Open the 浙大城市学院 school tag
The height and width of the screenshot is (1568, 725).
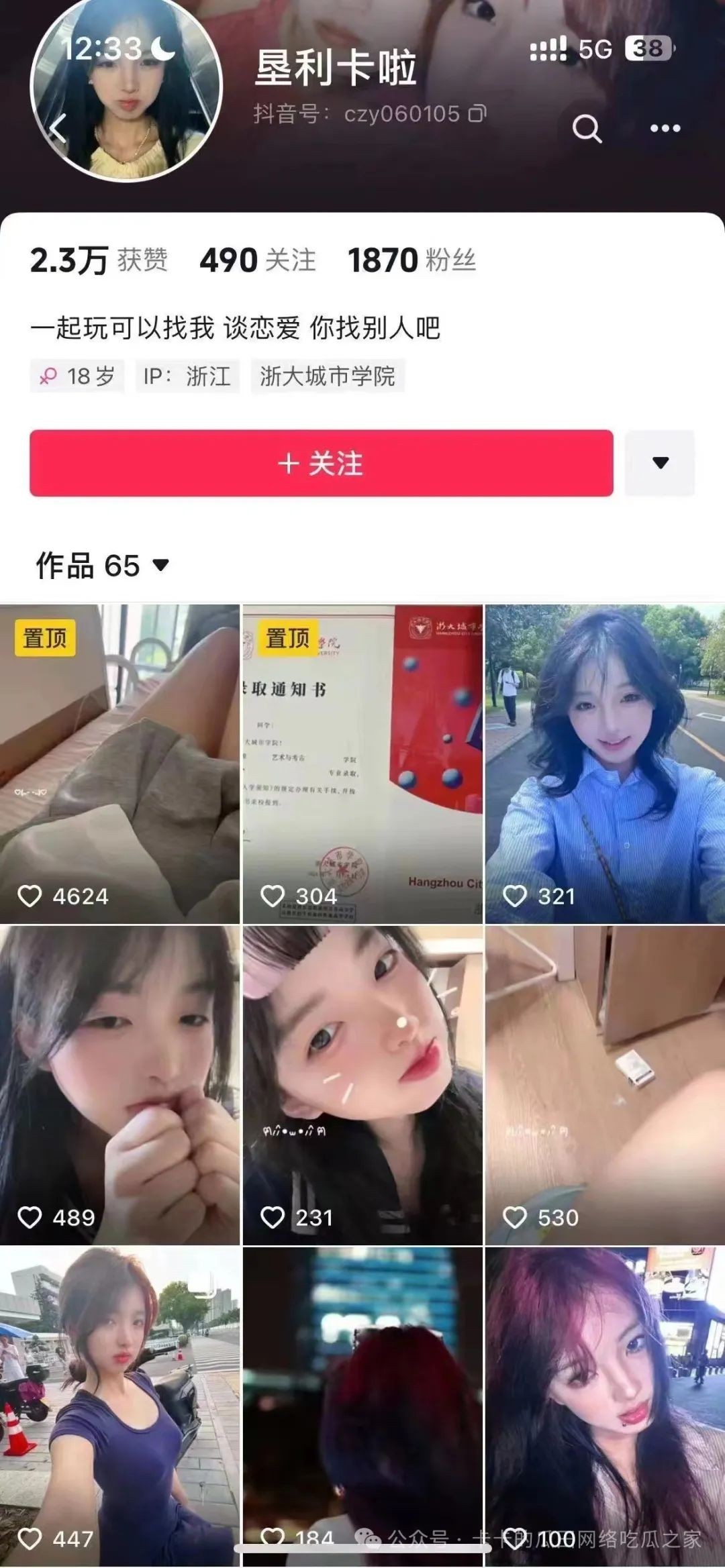pos(327,376)
